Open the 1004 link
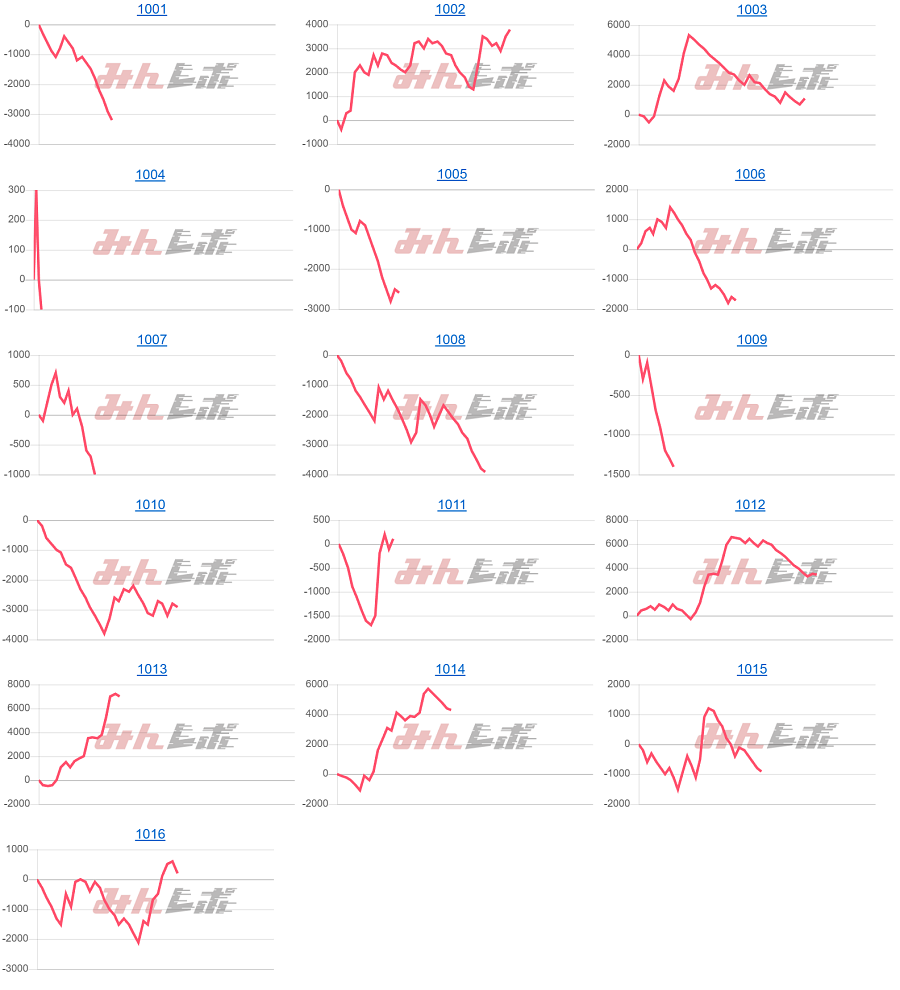The image size is (900, 990). click(x=150, y=175)
